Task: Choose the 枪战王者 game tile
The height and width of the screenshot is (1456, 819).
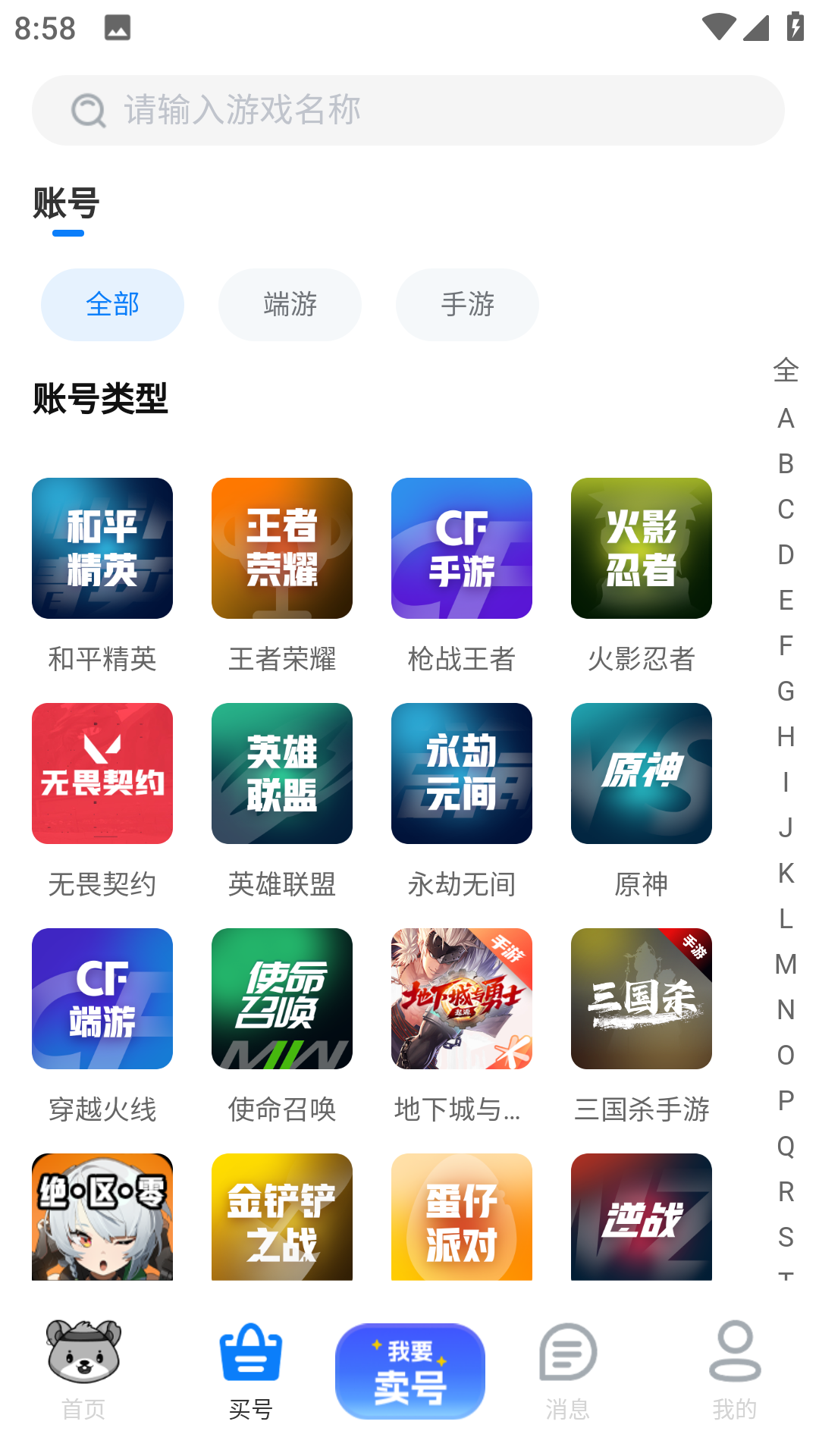Action: click(462, 548)
